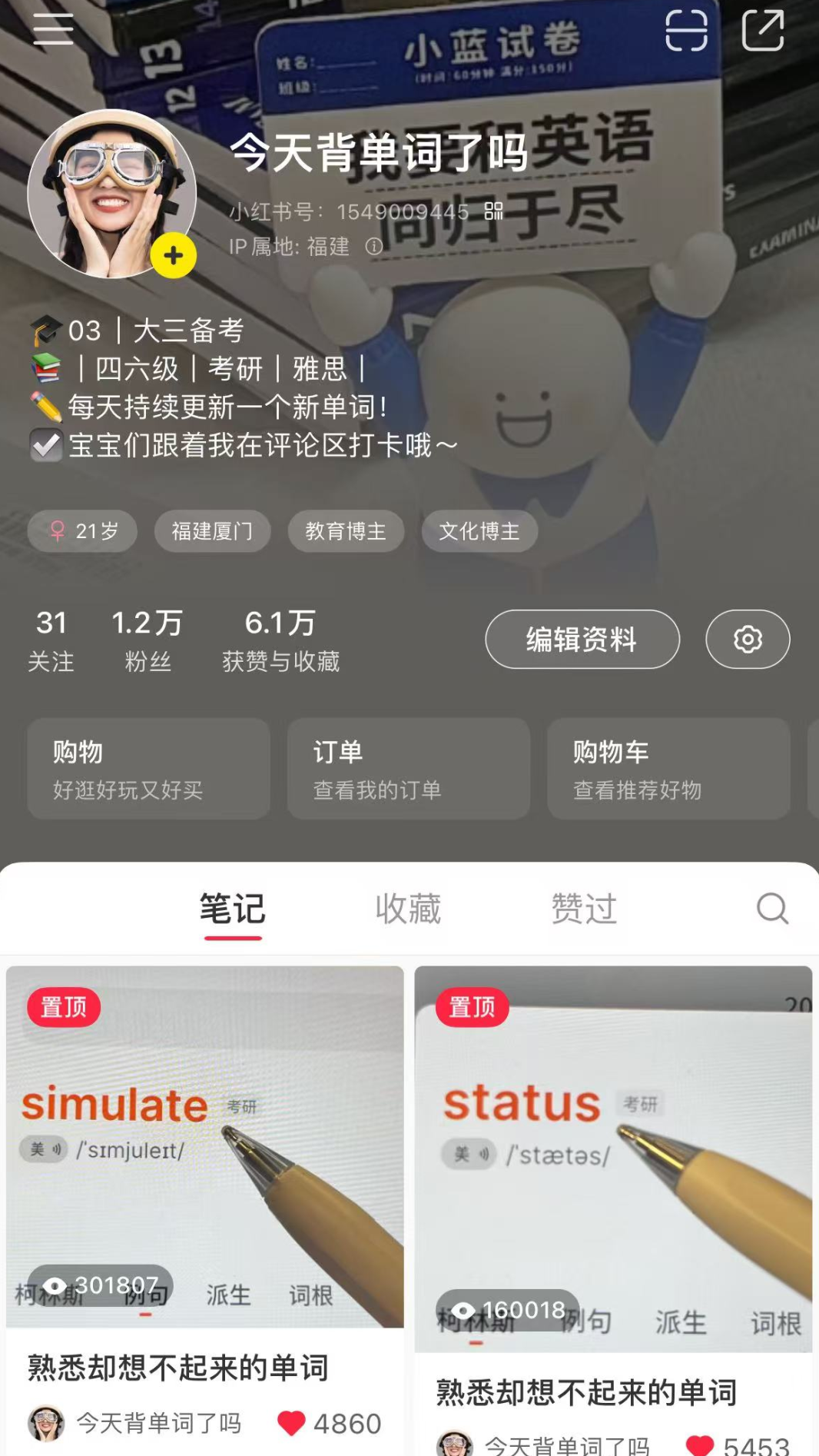Open the QR code next to Xiaohongshu ID

(494, 211)
